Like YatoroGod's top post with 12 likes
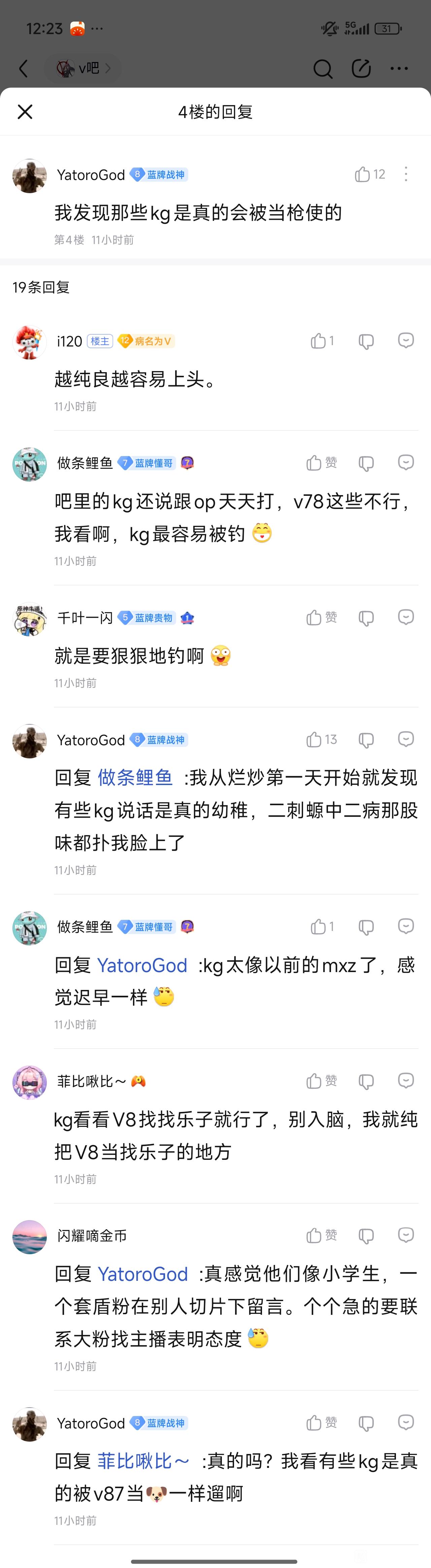The height and width of the screenshot is (1568, 431). tap(363, 175)
